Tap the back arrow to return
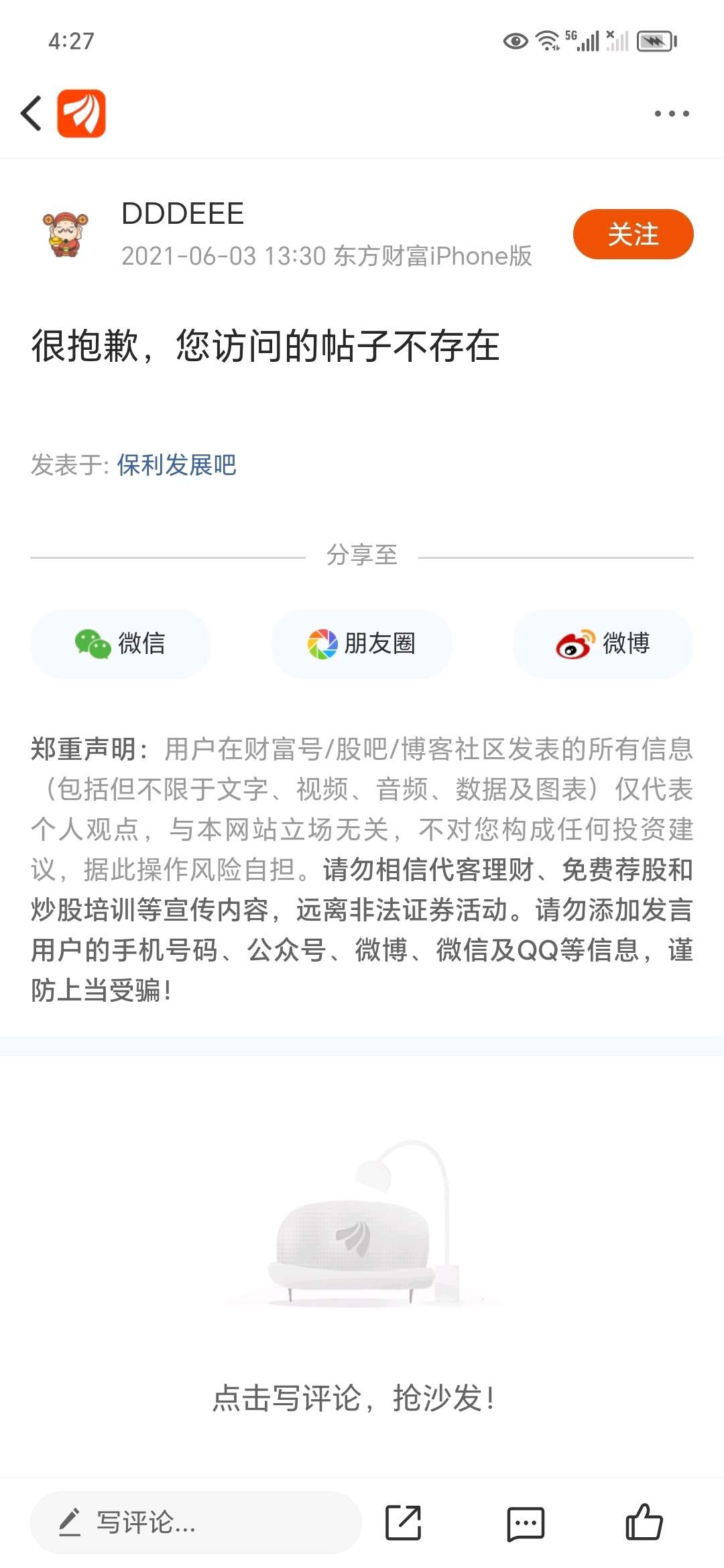 (29, 112)
